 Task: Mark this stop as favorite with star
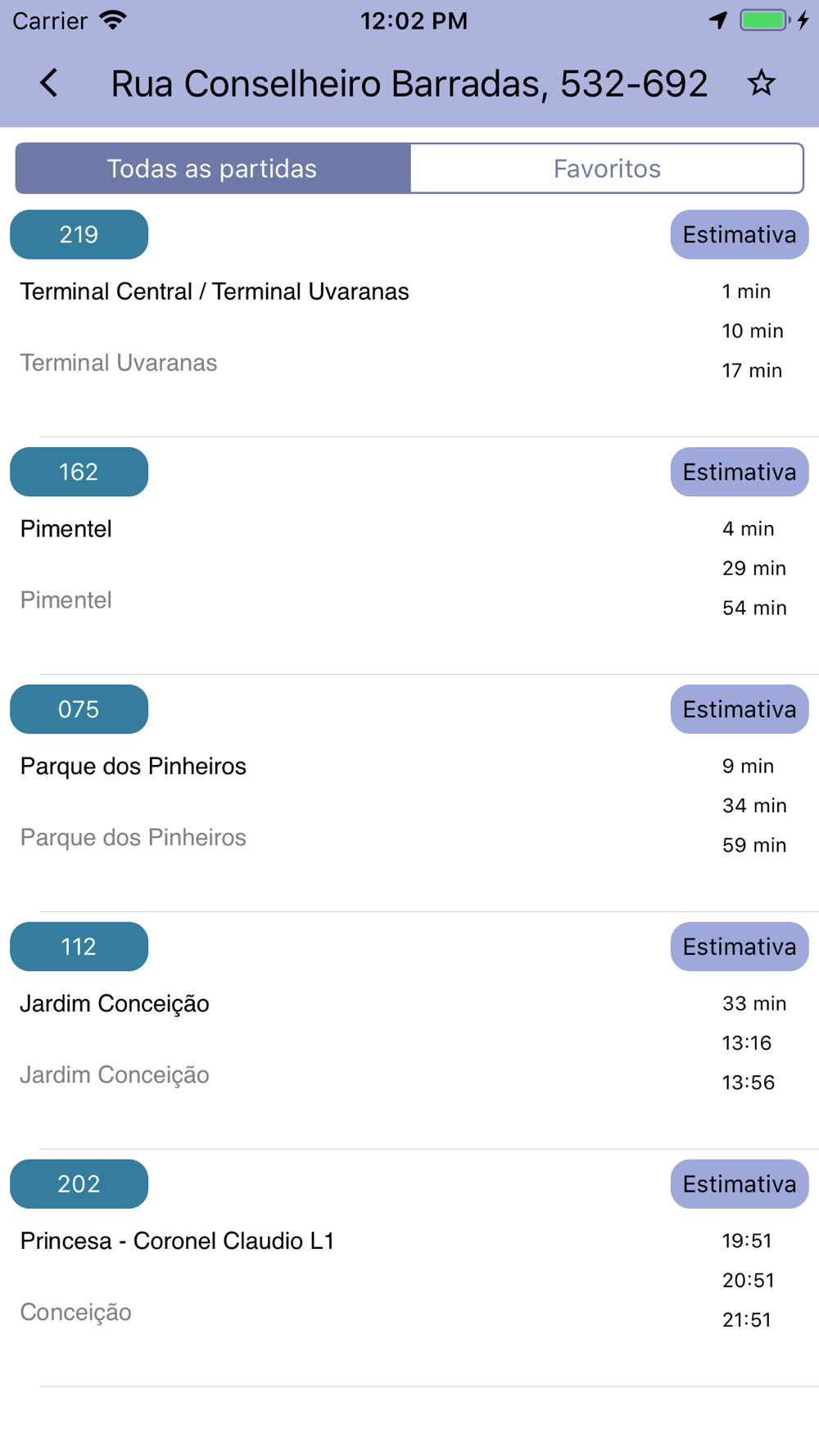tap(761, 83)
